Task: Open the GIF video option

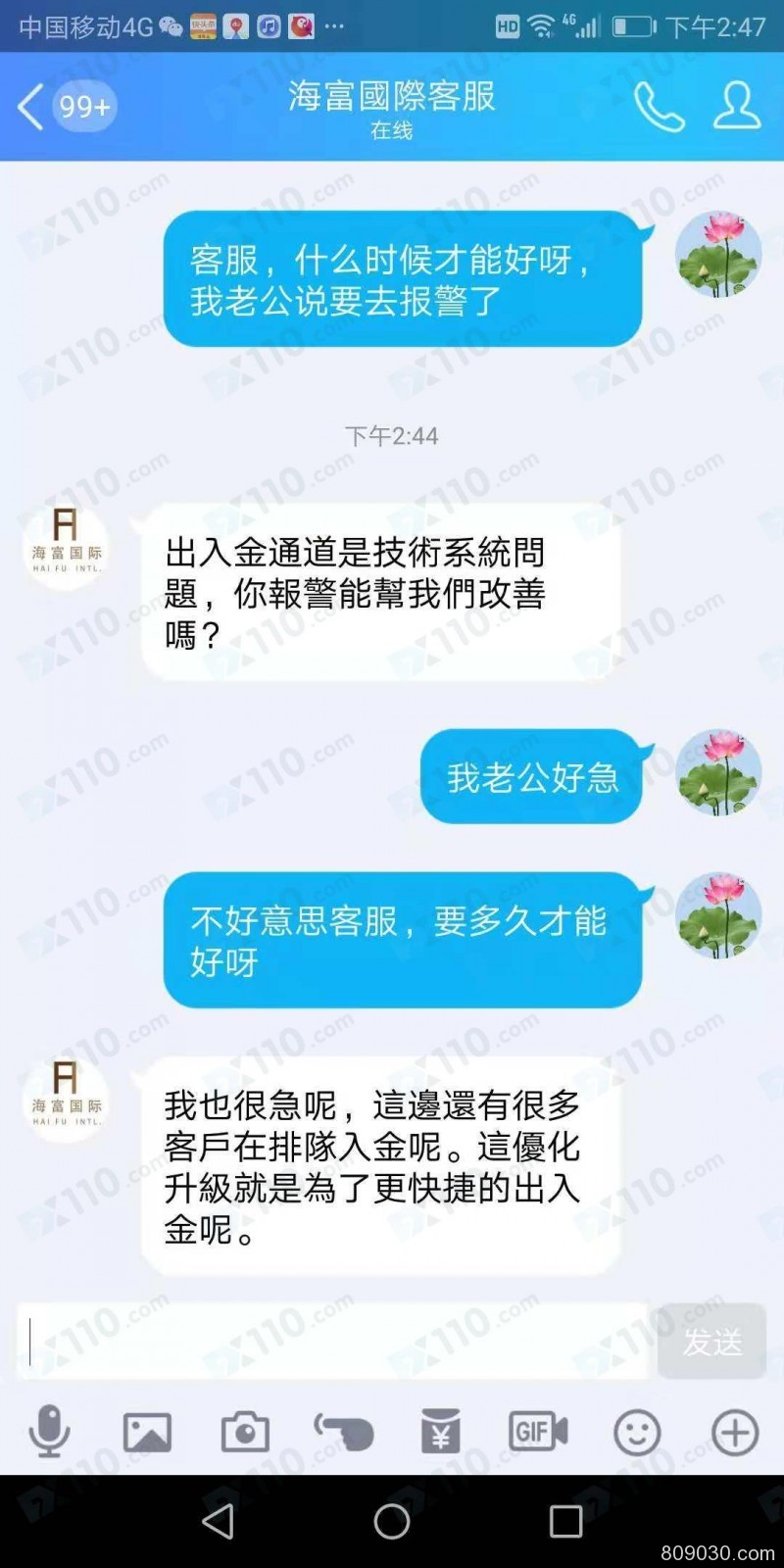Action: [x=538, y=1433]
